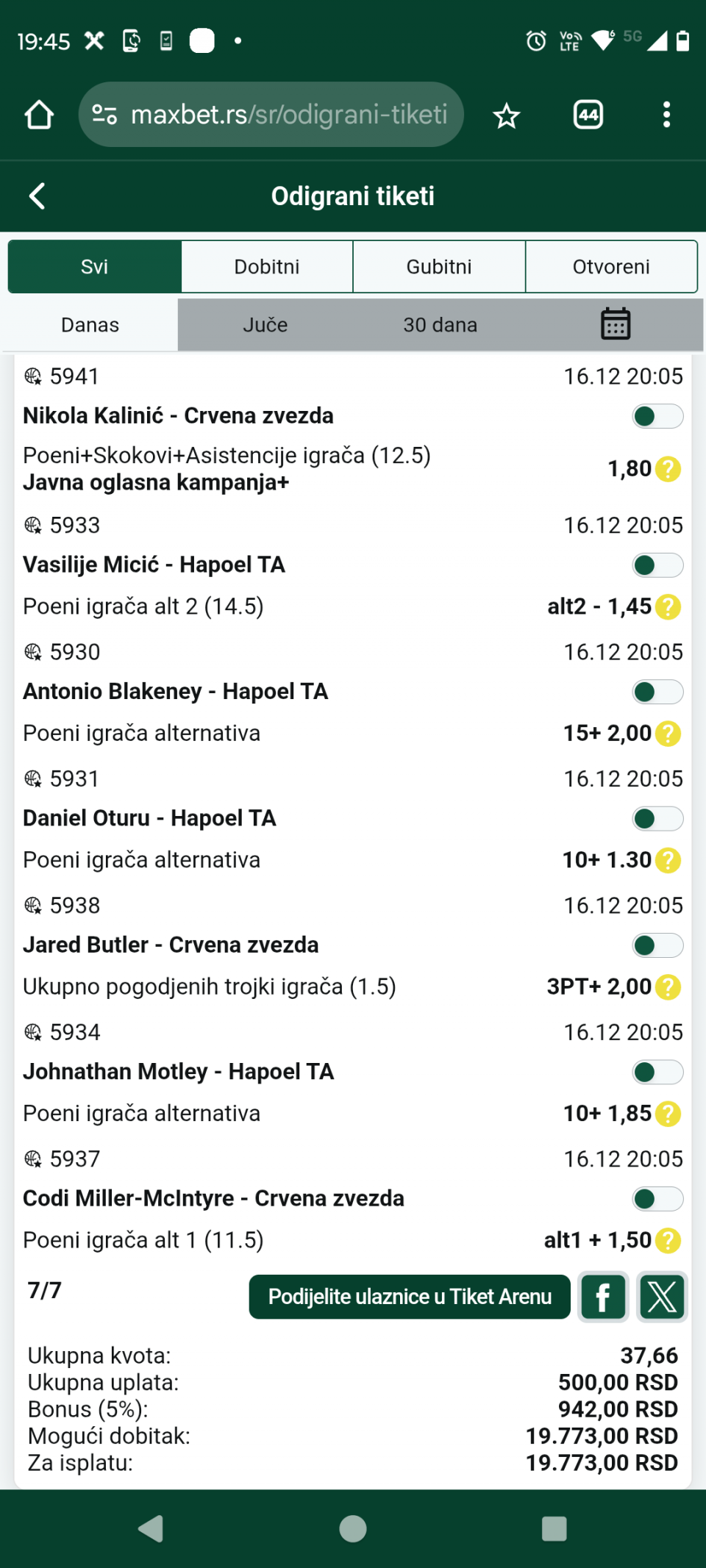Bookmark this page with the star
This screenshot has width=706, height=1568.
coord(507,115)
